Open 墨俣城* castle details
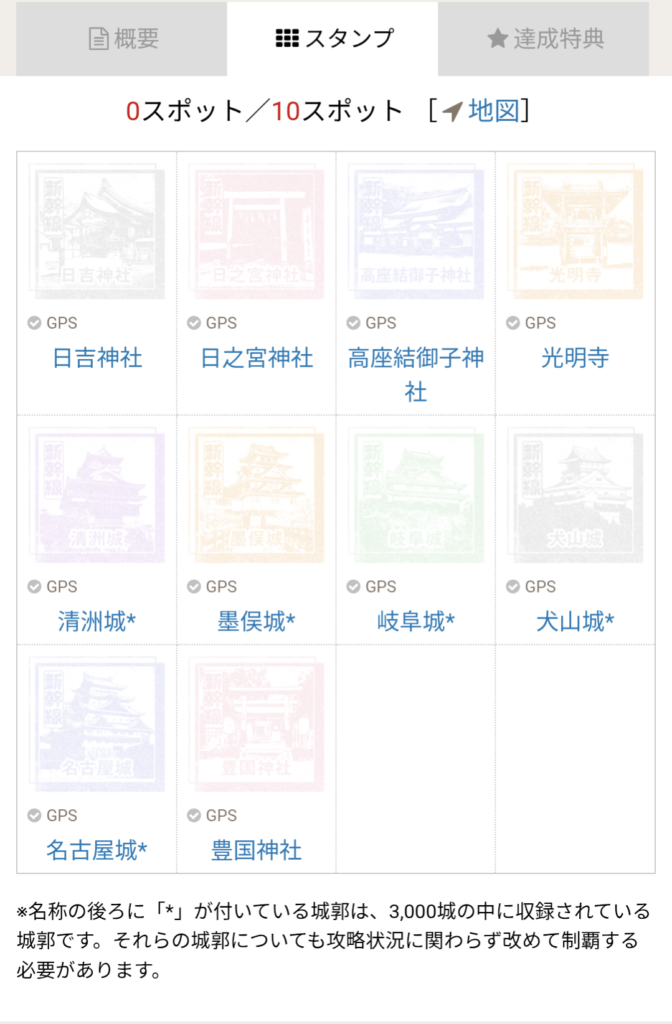Viewport: 672px width, 1024px height. [x=257, y=622]
